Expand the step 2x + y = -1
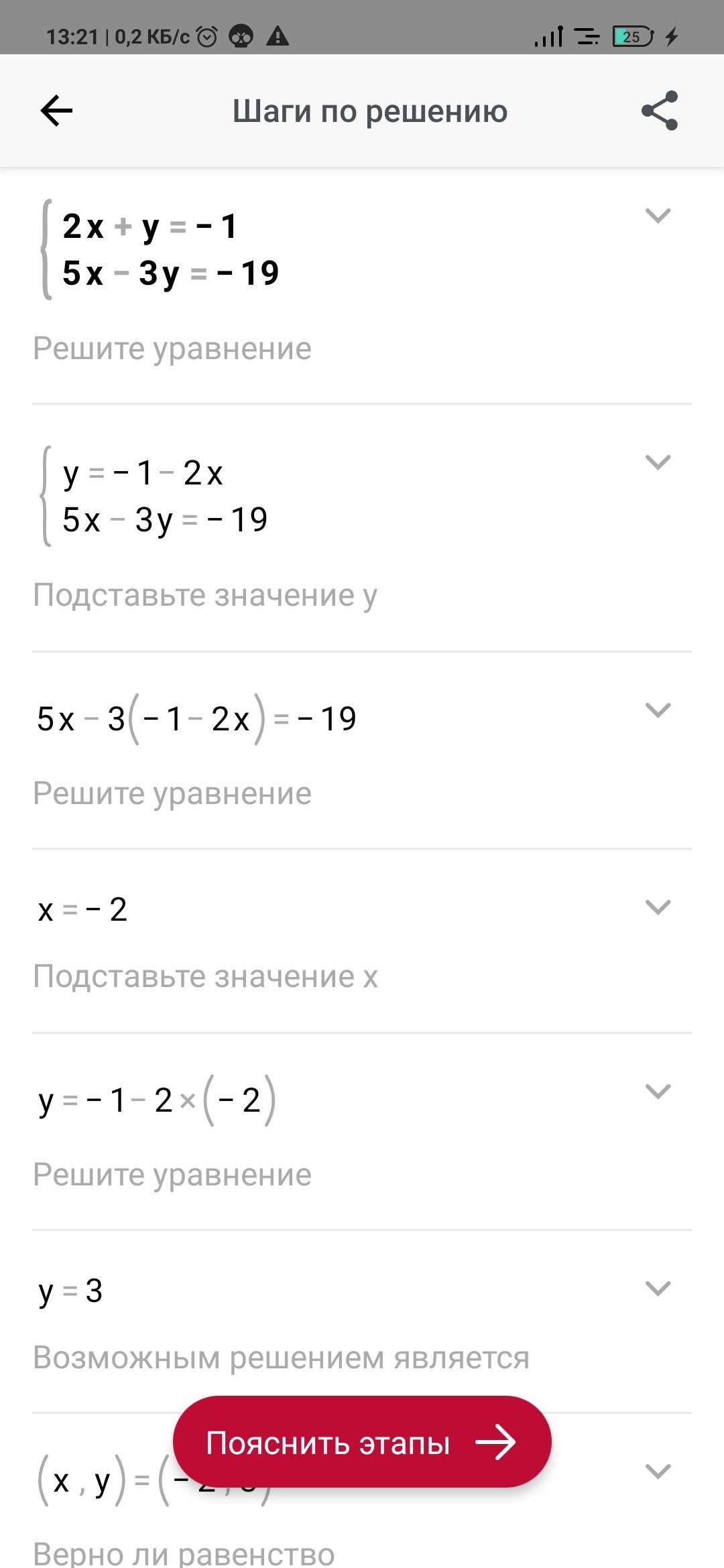This screenshot has height=1568, width=724. 657,216
